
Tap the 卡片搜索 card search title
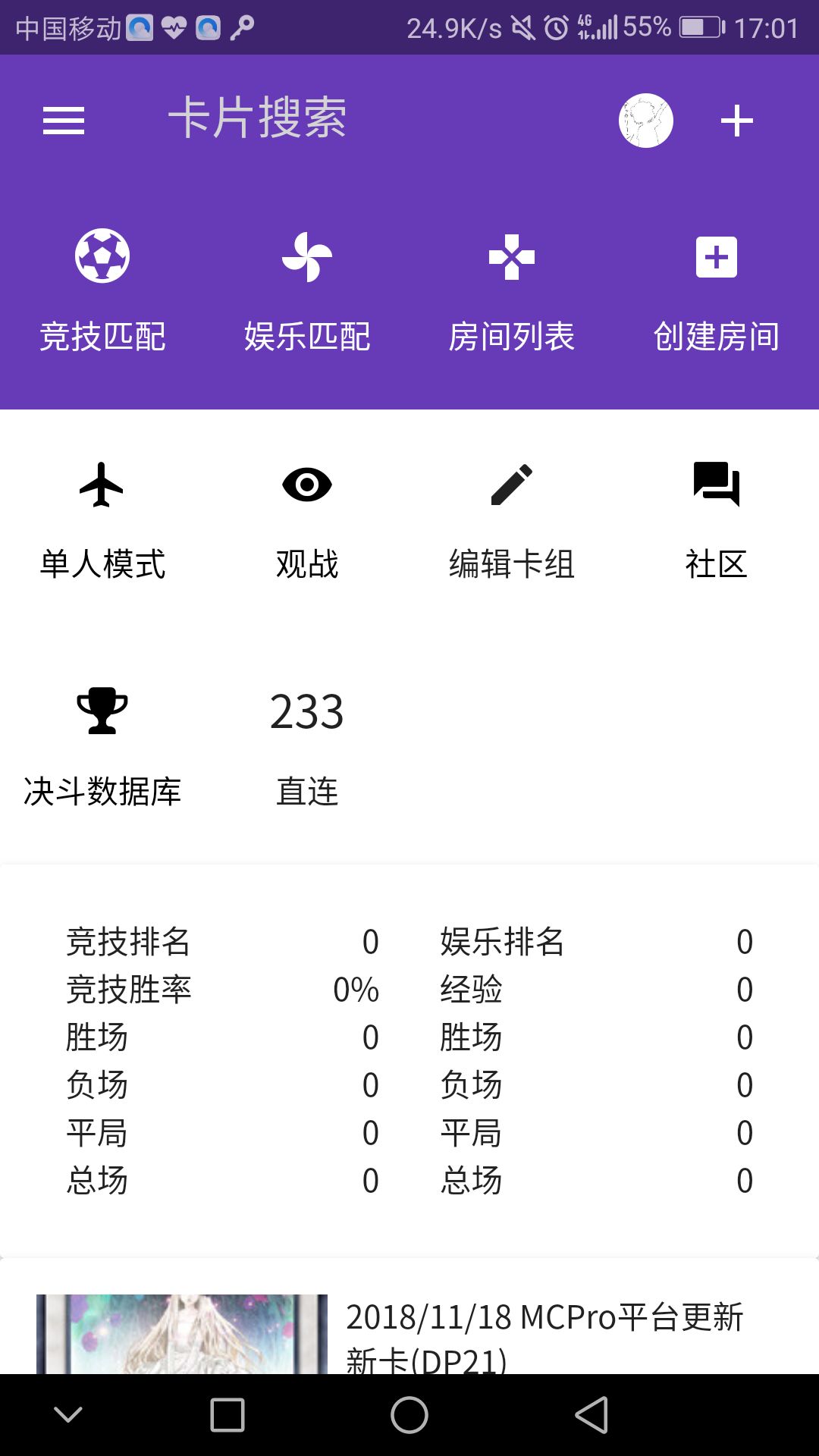coord(258,118)
